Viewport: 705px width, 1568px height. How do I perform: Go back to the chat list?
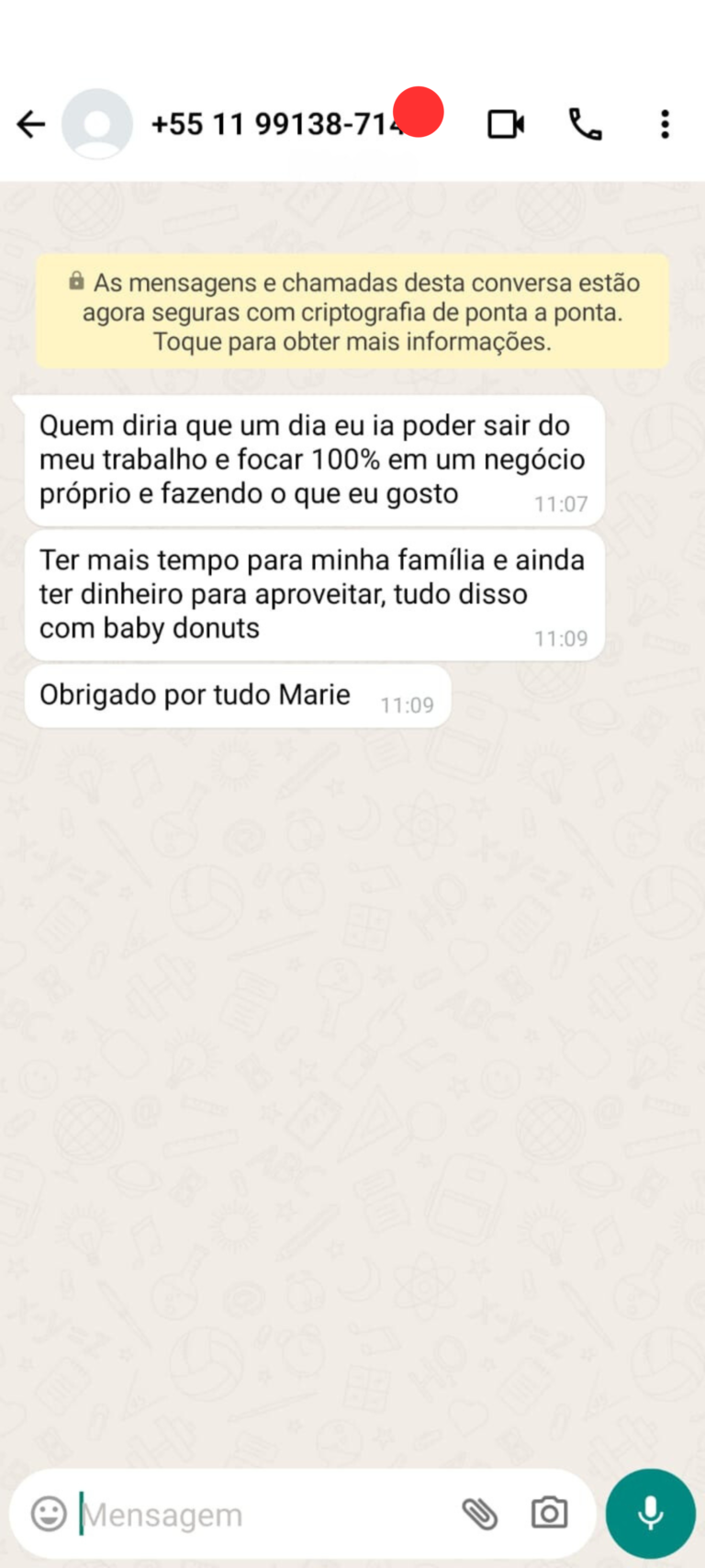(x=31, y=124)
